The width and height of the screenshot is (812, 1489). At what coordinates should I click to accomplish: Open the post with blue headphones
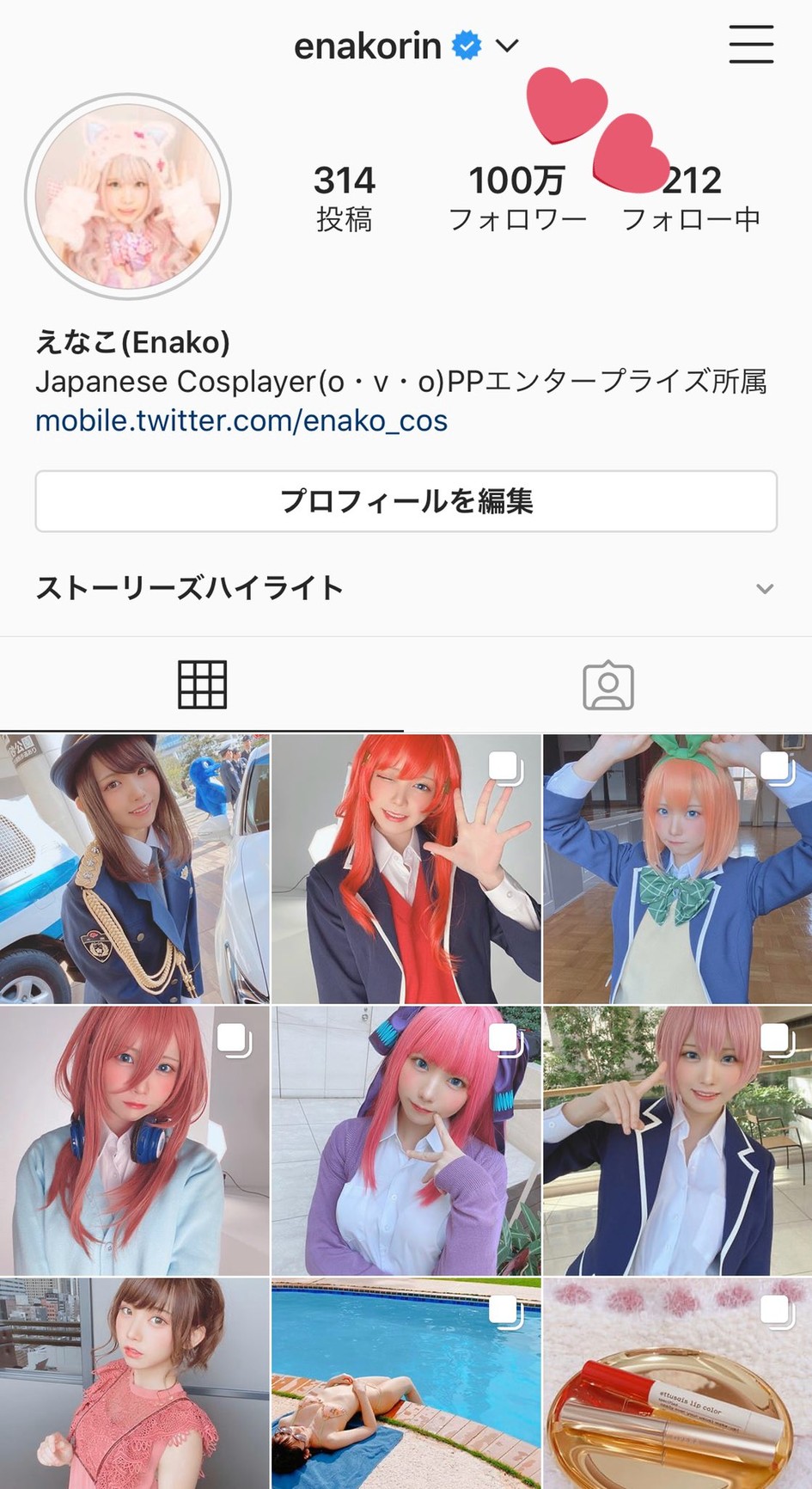coord(134,1140)
